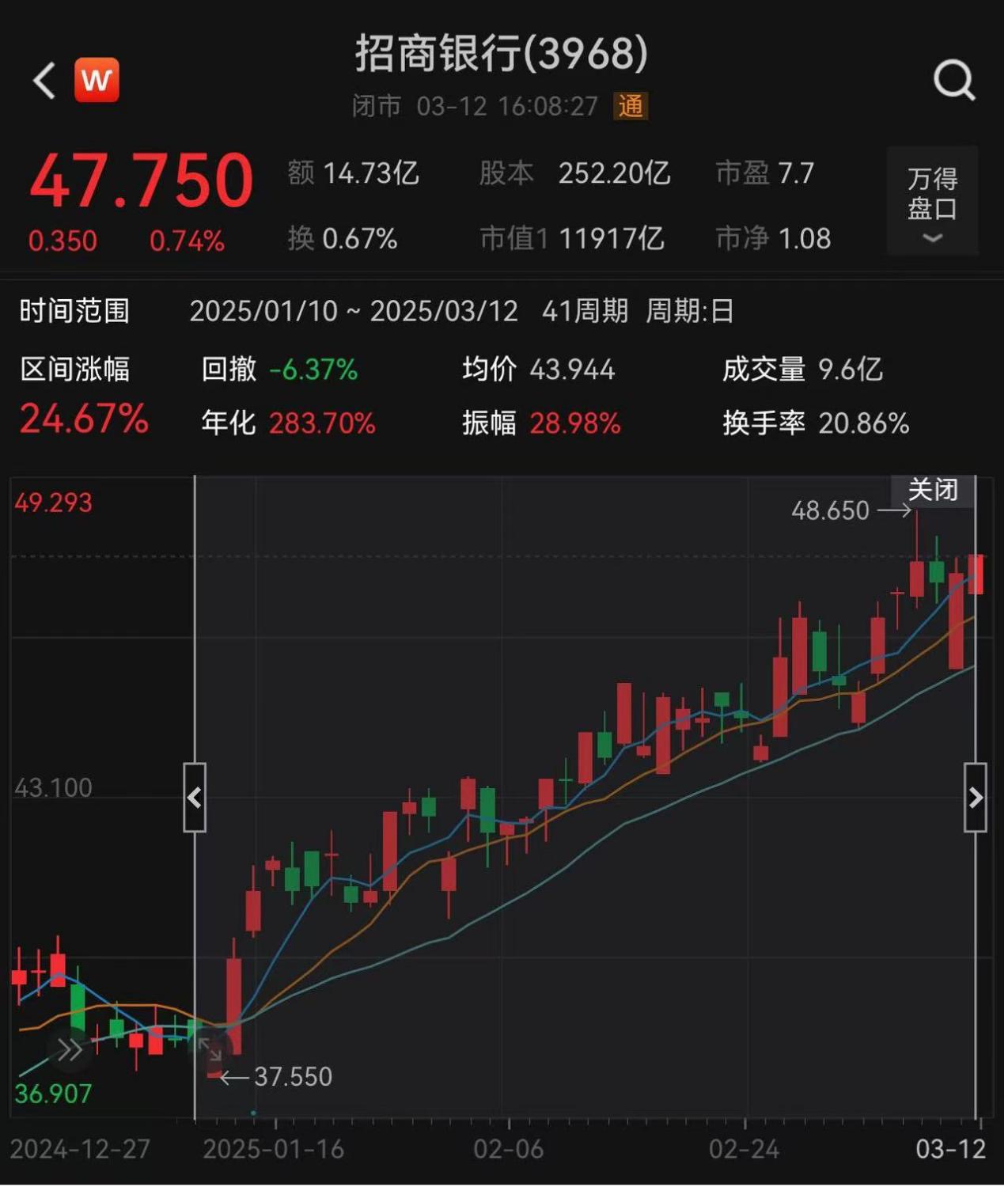Open the 41周期 period count selector

(584, 312)
